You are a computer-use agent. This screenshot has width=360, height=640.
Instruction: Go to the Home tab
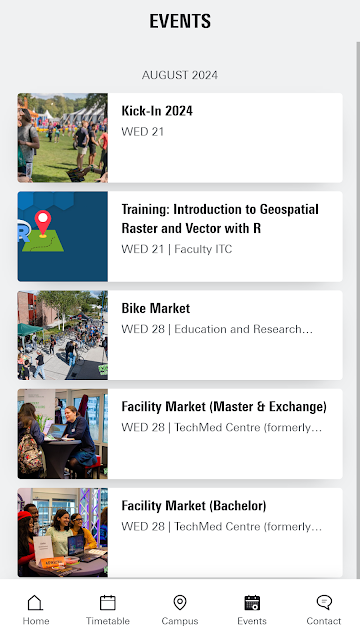pos(36,610)
